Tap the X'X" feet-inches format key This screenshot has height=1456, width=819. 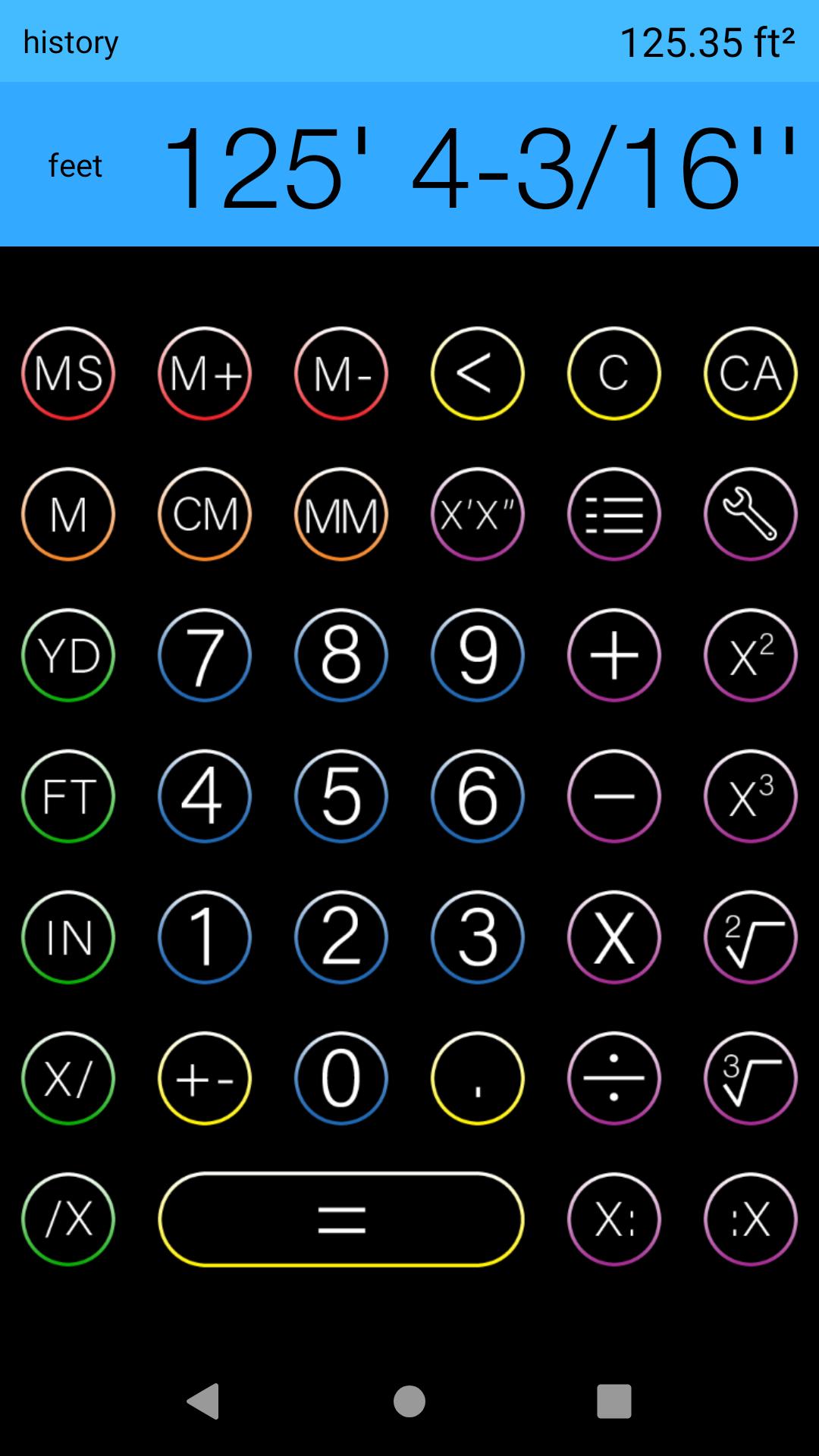[477, 514]
